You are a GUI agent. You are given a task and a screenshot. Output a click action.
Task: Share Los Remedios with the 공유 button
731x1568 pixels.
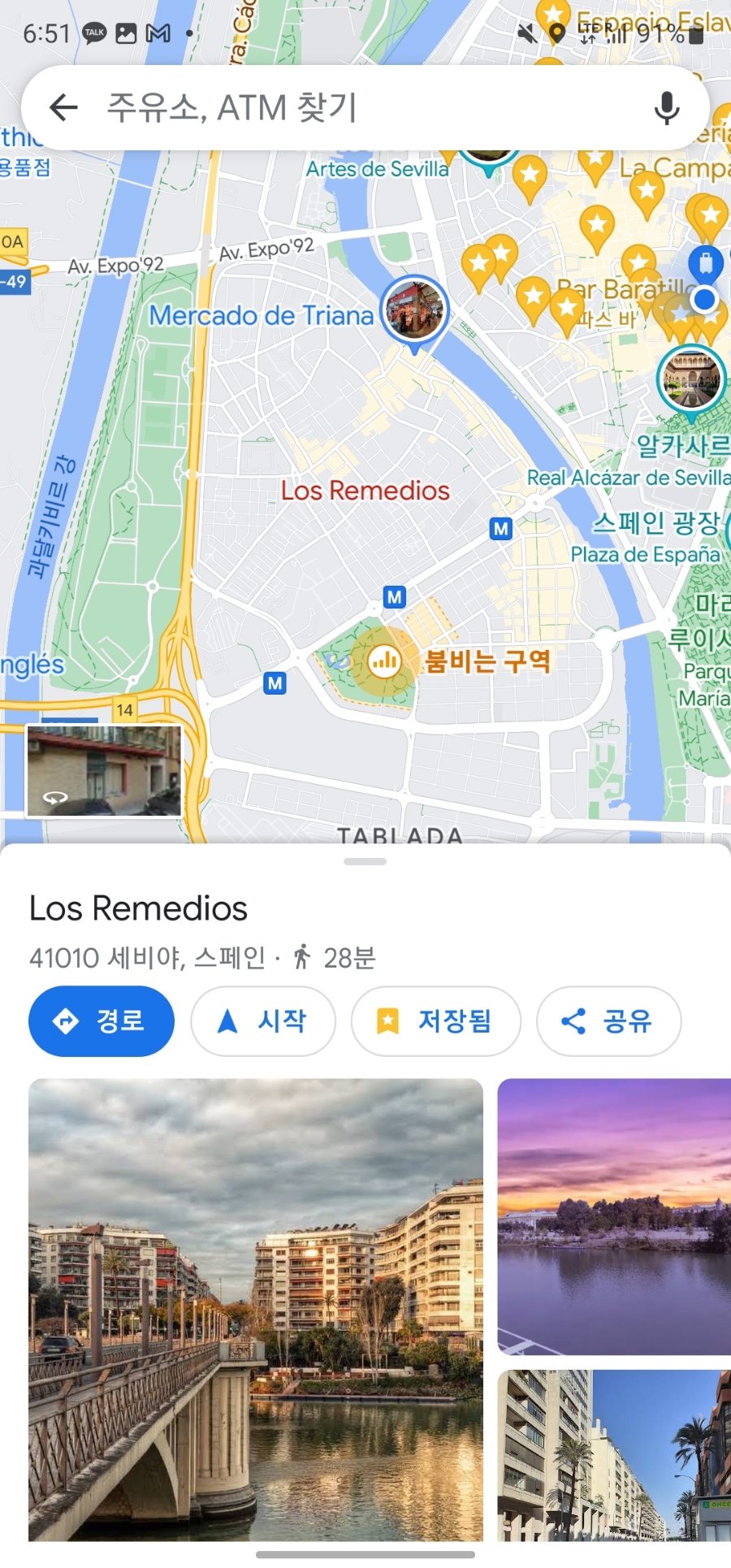[x=608, y=1020]
